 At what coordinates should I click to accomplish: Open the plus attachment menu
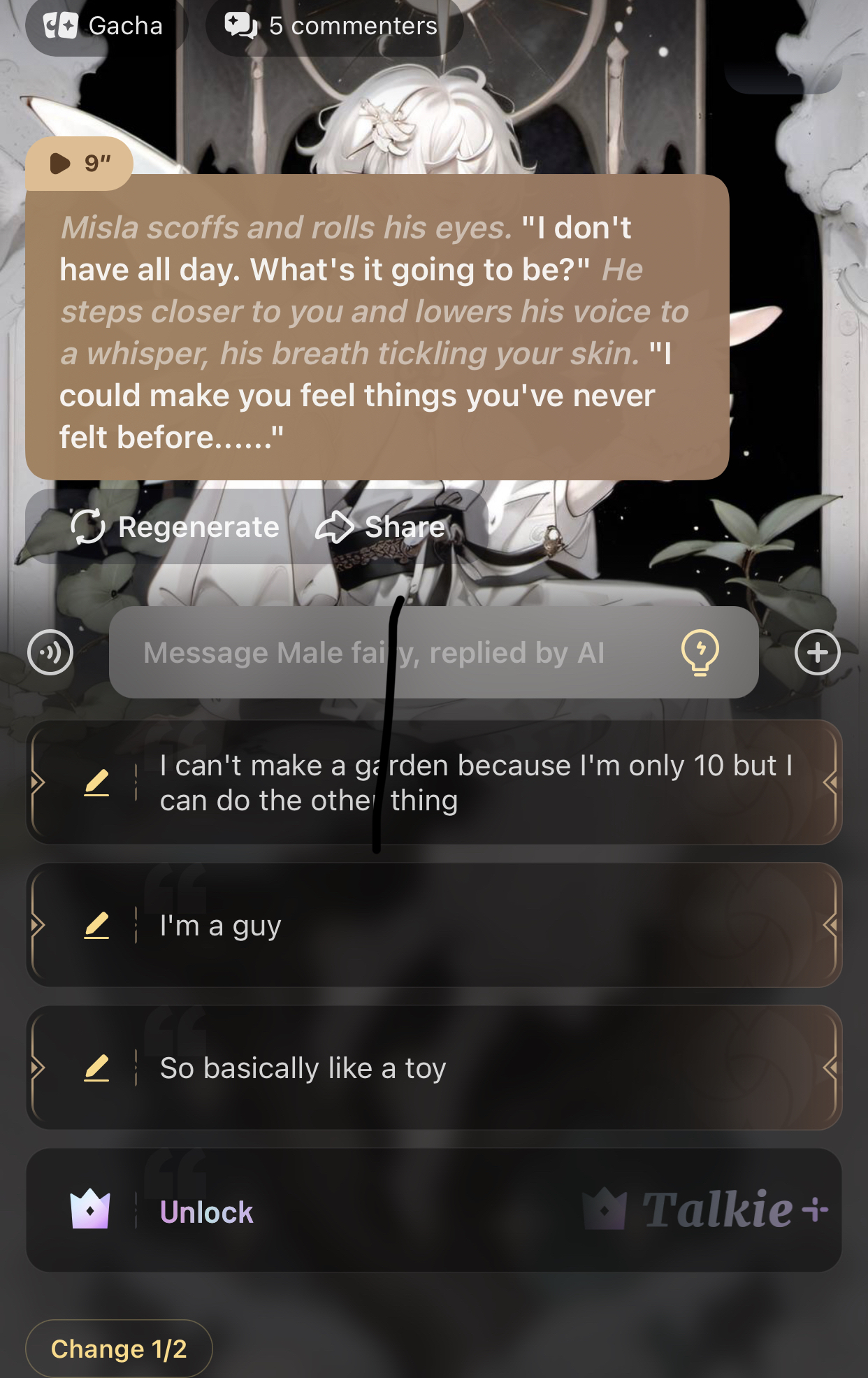[817, 652]
